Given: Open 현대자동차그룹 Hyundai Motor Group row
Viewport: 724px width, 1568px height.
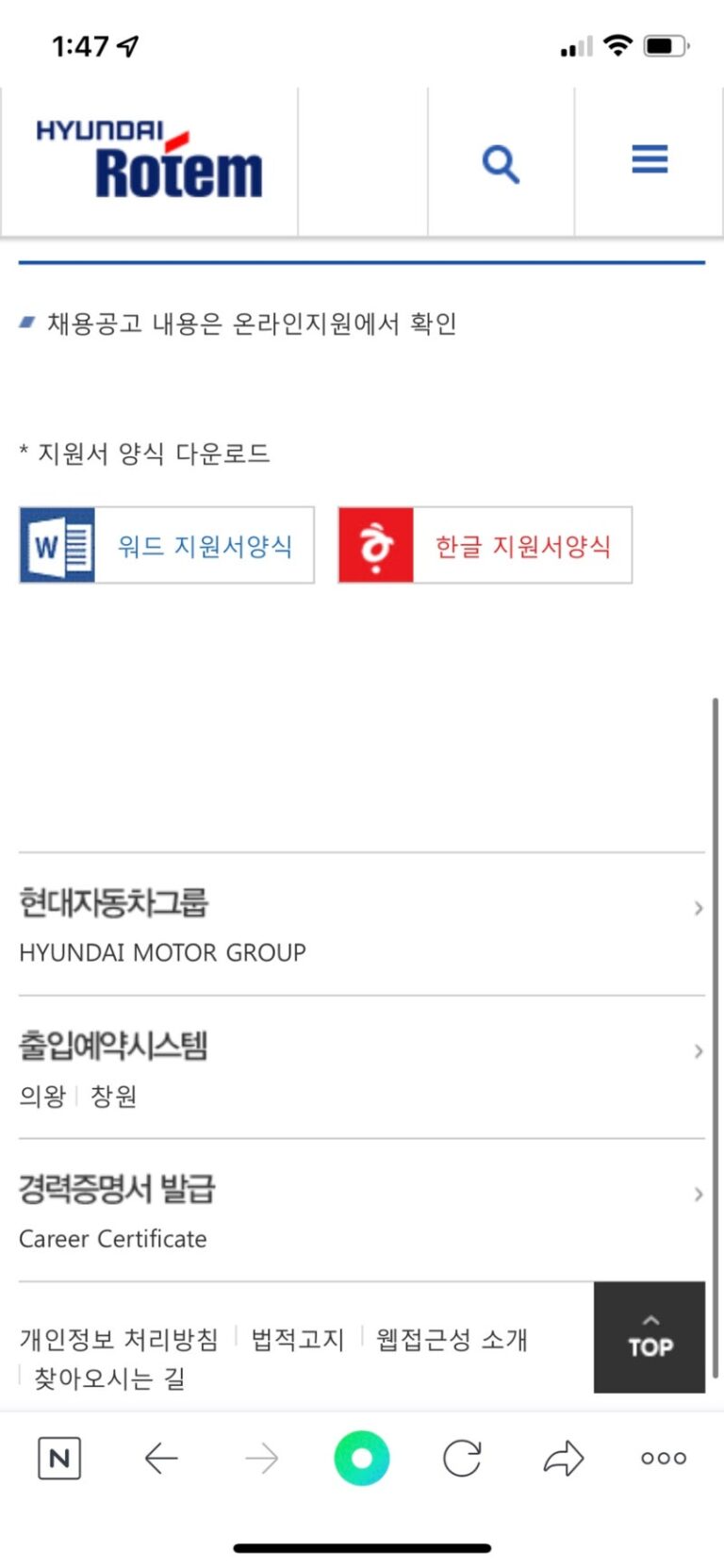Looking at the screenshot, I should tap(361, 924).
